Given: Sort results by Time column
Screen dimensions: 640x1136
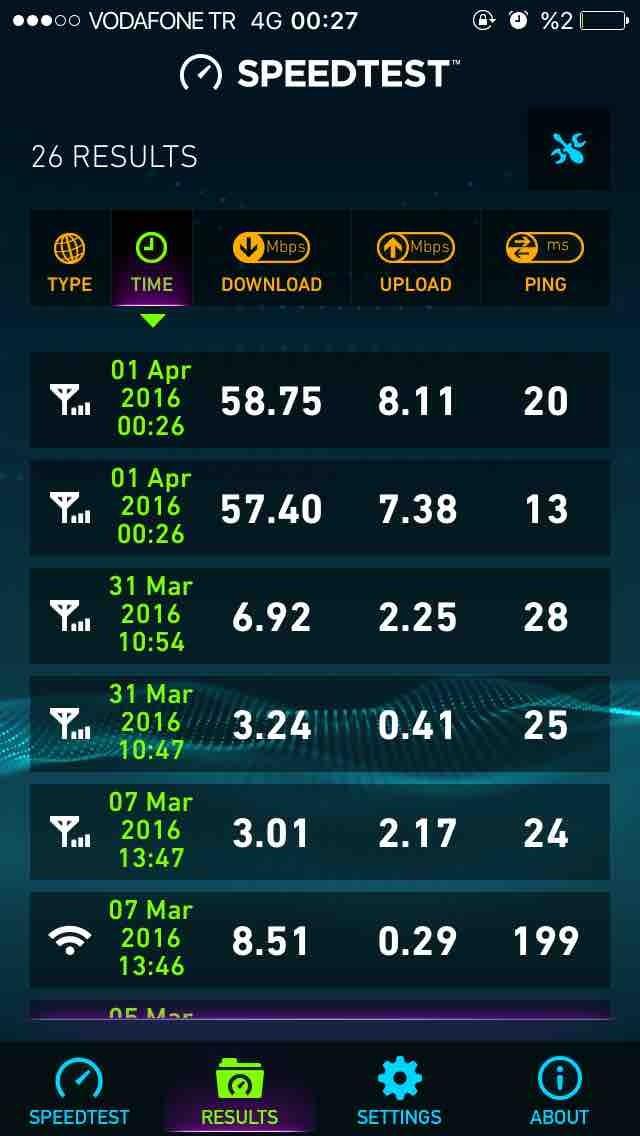Looking at the screenshot, I should (151, 259).
